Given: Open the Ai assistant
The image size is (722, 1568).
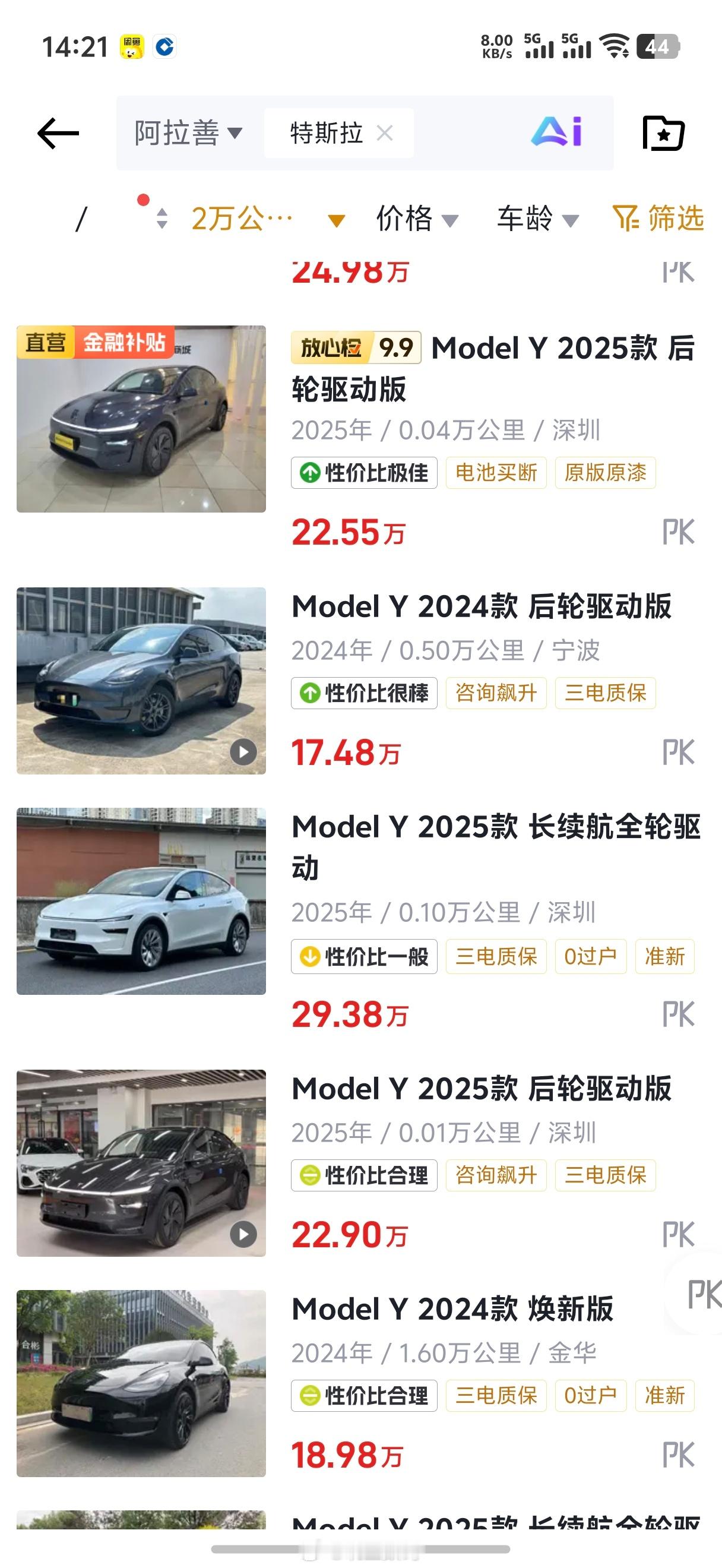Looking at the screenshot, I should [x=556, y=131].
